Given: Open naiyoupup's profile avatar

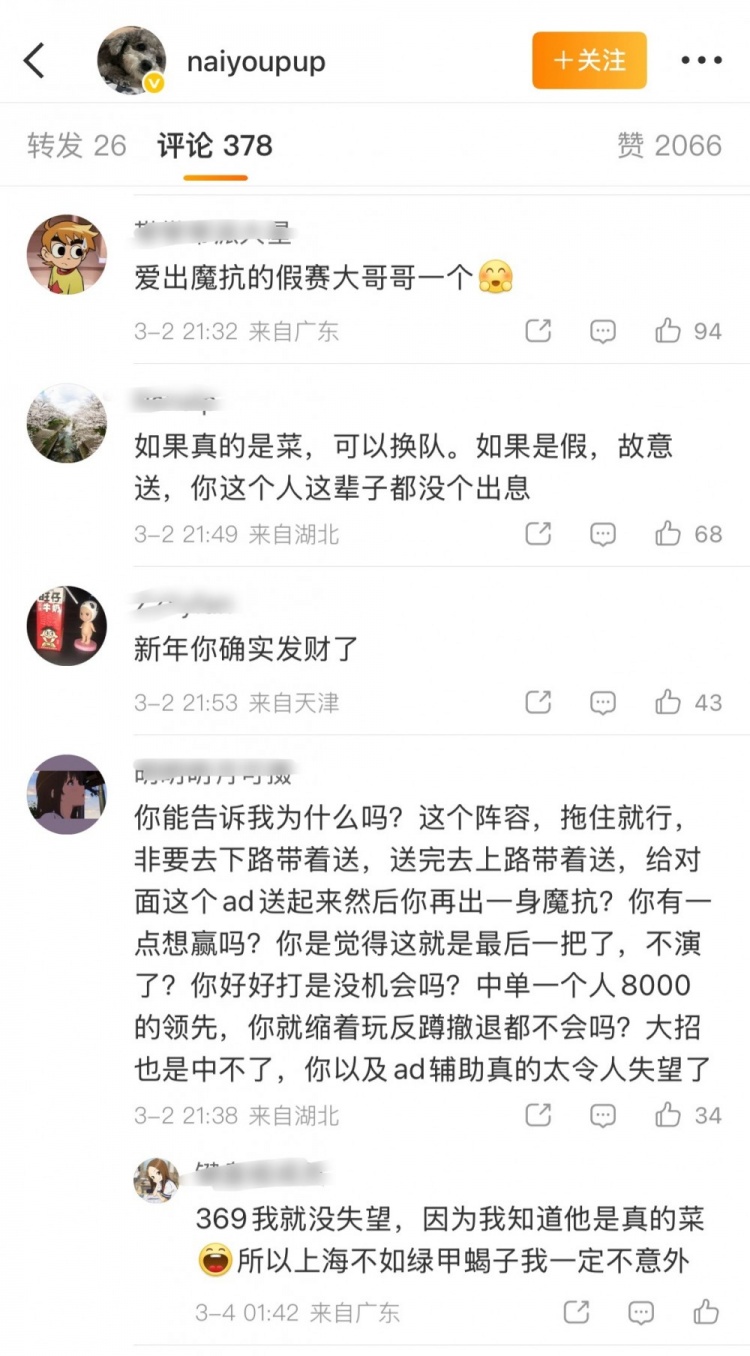Looking at the screenshot, I should pos(131,61).
